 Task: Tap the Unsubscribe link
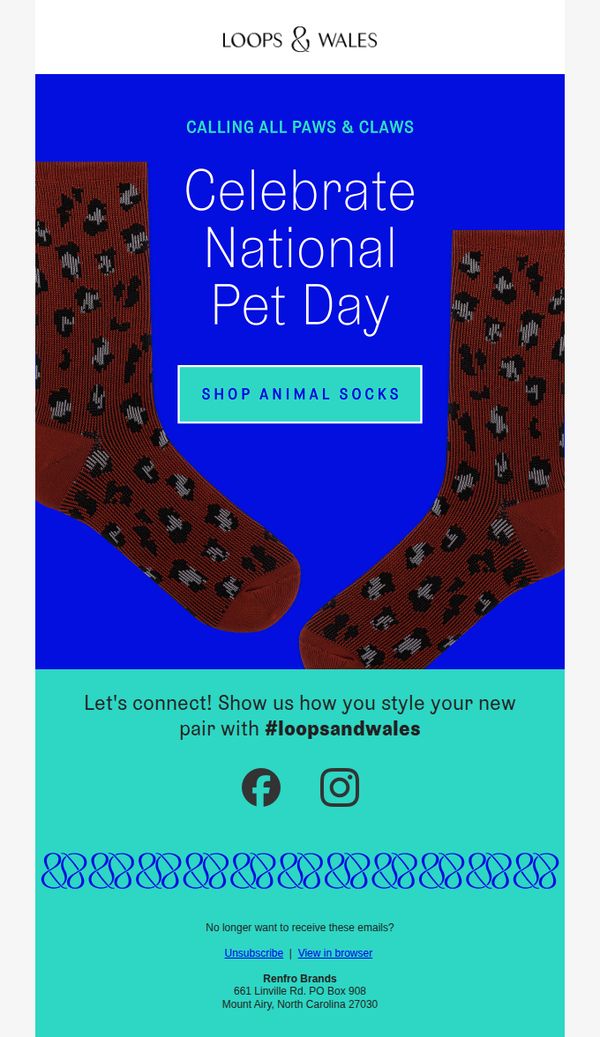(253, 953)
